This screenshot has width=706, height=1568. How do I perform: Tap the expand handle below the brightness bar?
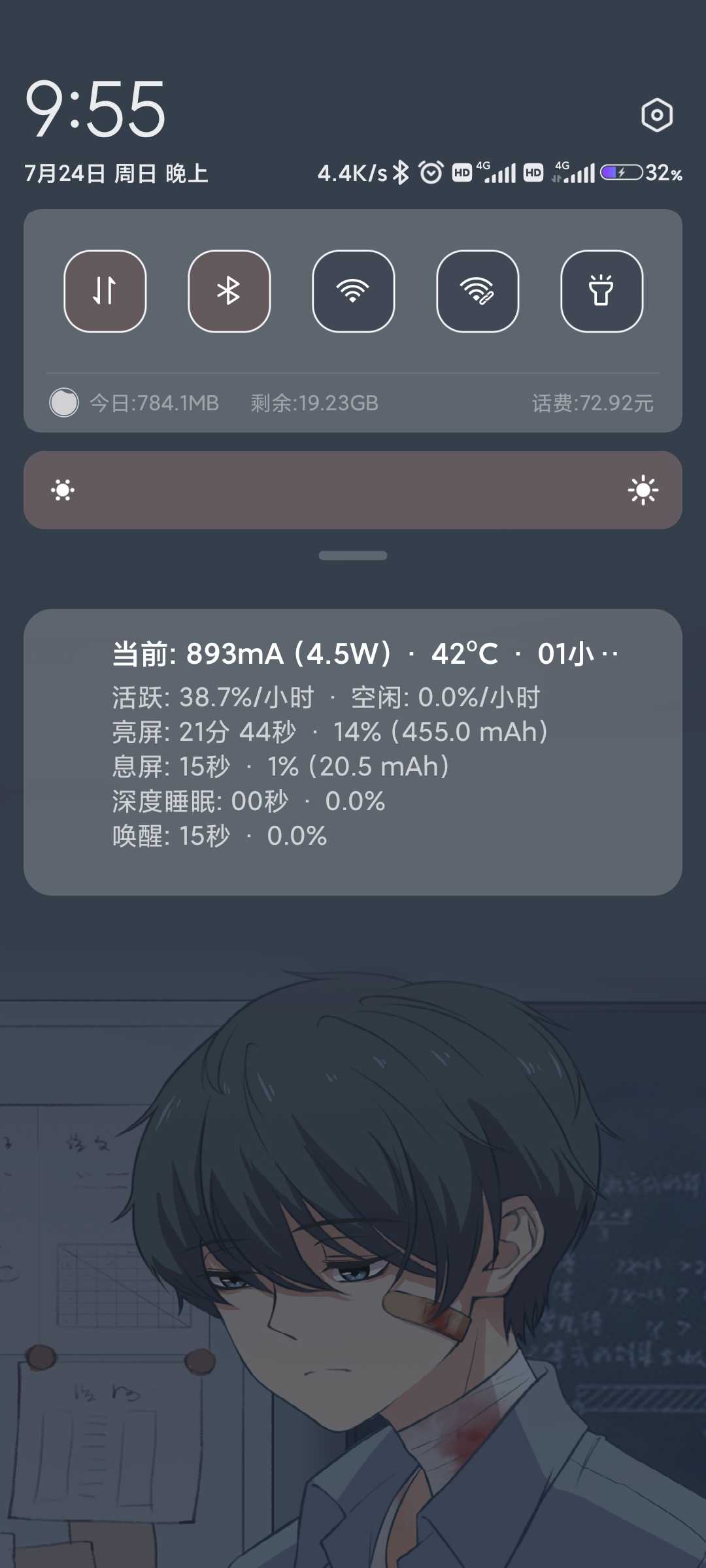coord(353,555)
